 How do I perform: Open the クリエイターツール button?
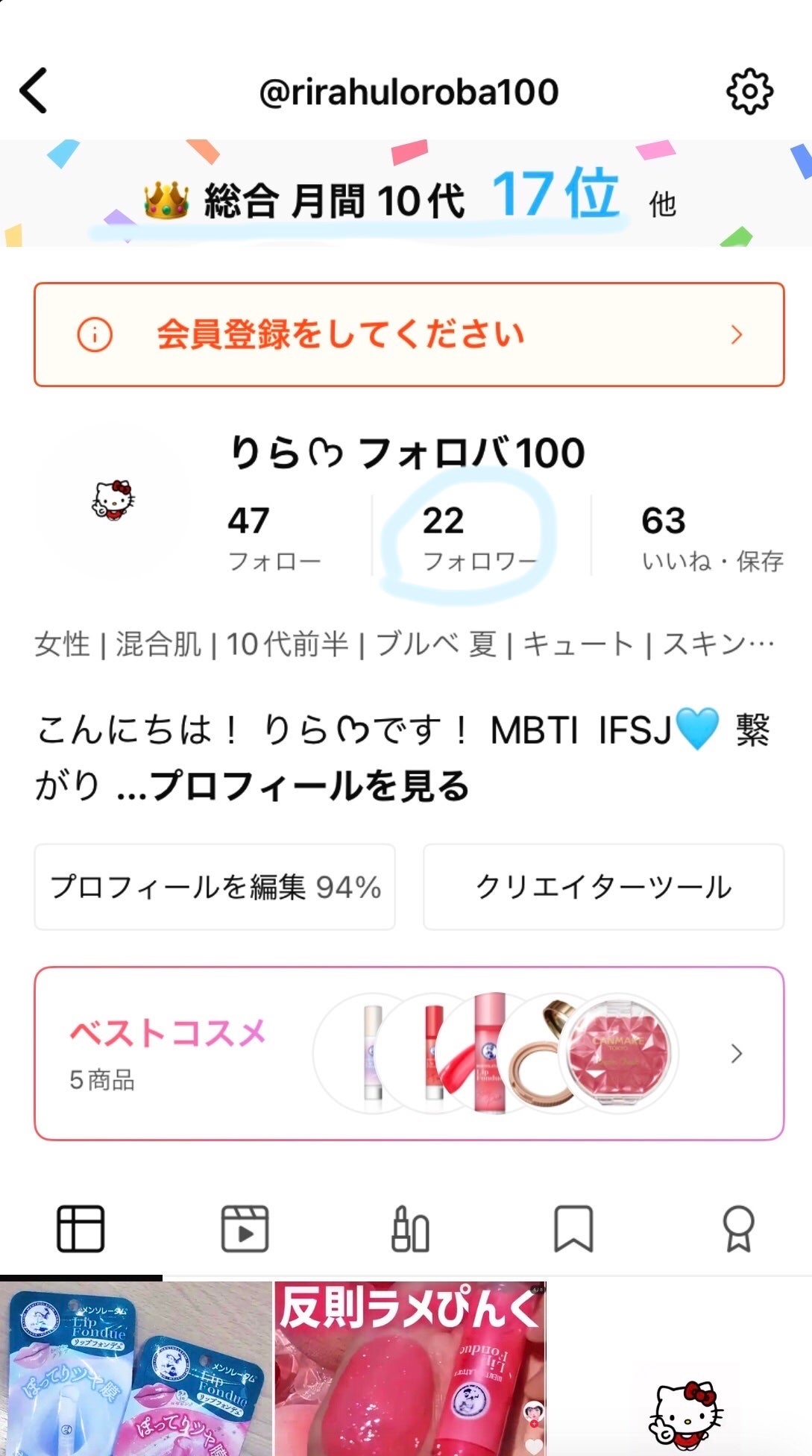(x=602, y=886)
